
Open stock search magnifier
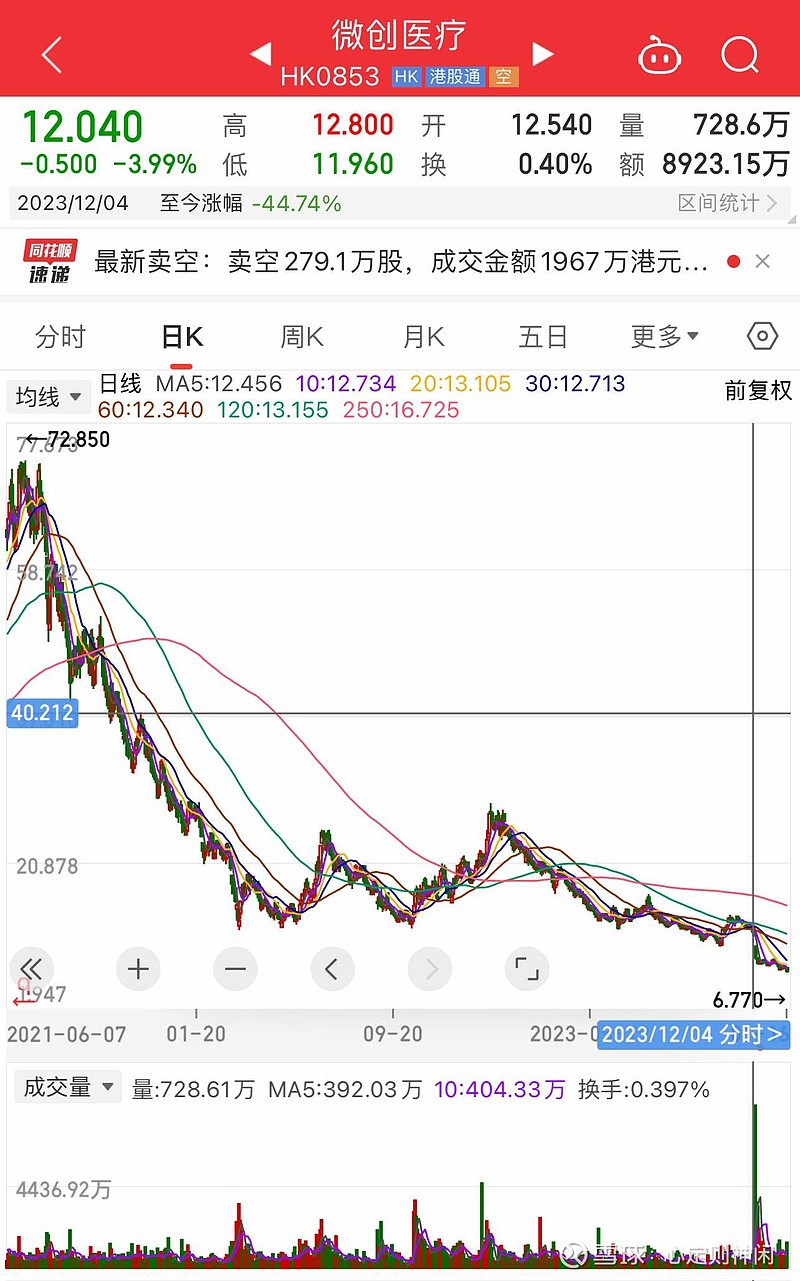(740, 54)
